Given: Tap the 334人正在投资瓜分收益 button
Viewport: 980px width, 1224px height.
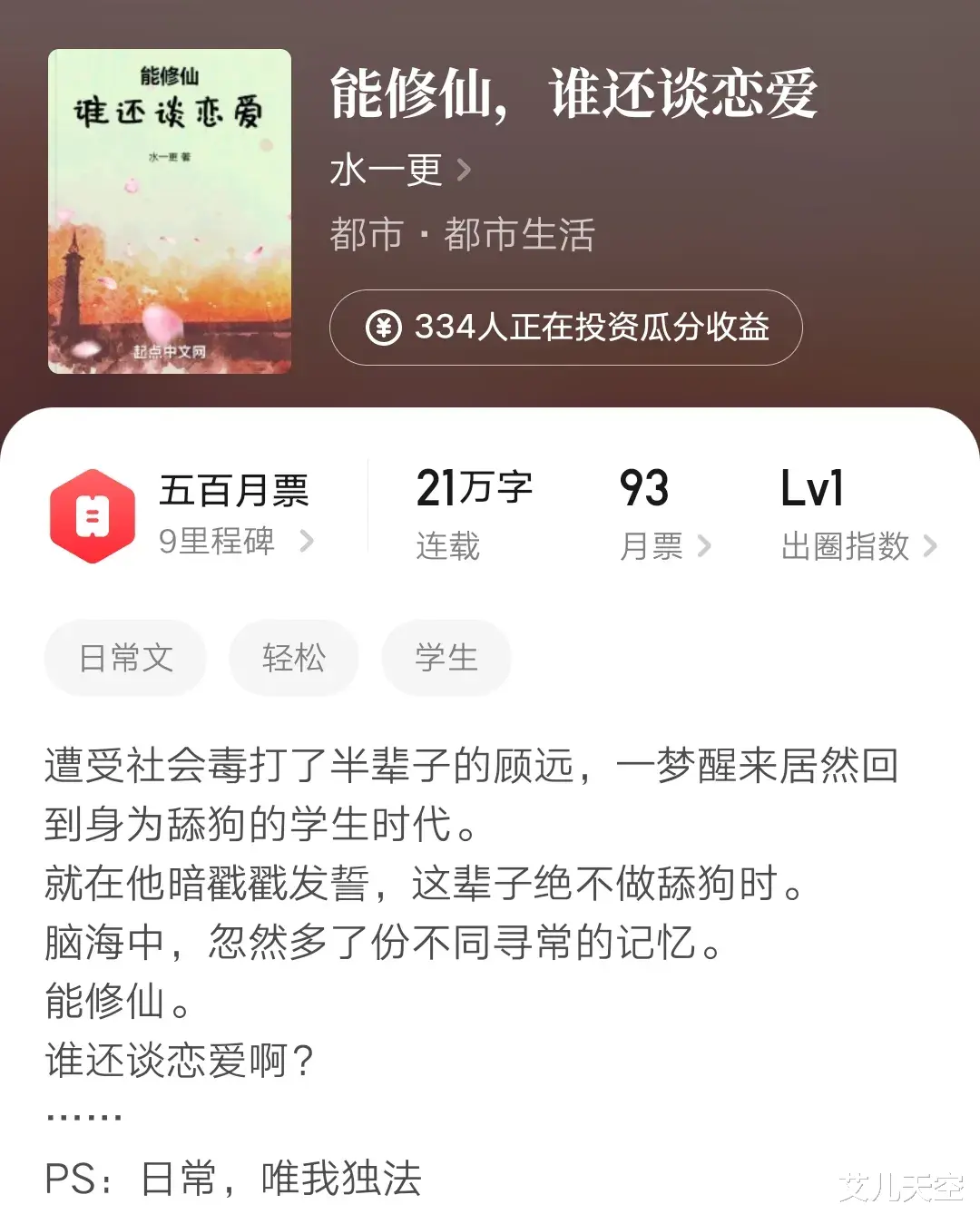Looking at the screenshot, I should coord(565,328).
